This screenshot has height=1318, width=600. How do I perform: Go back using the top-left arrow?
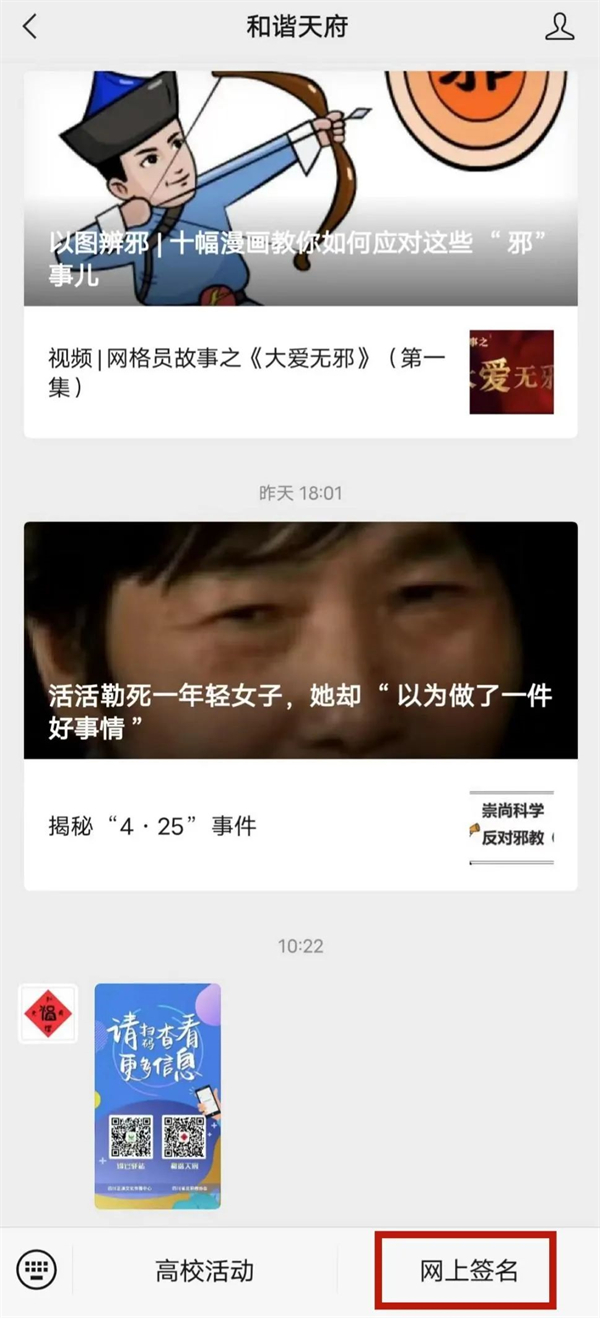tap(30, 27)
